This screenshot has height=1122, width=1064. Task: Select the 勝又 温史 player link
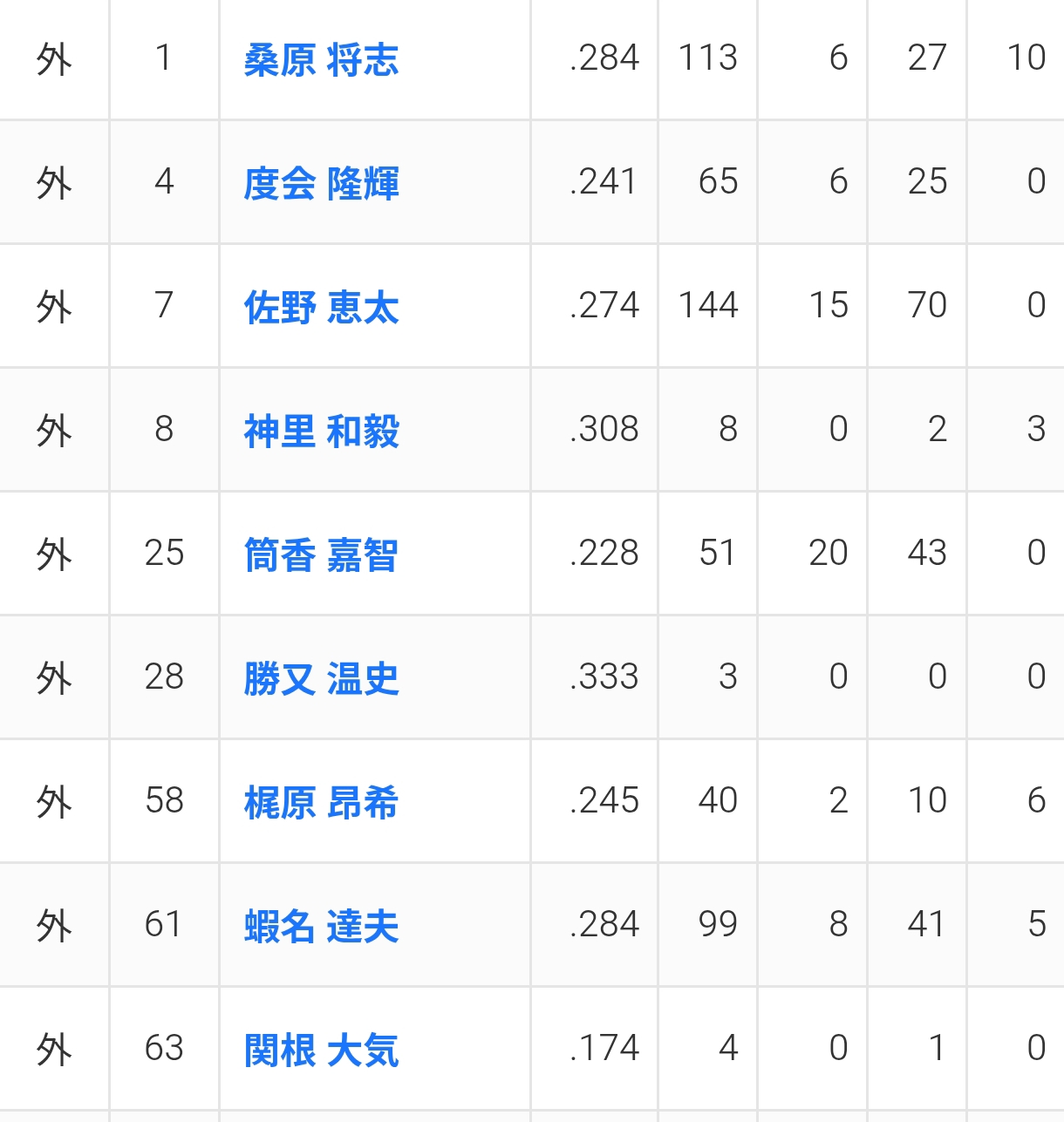click(321, 678)
